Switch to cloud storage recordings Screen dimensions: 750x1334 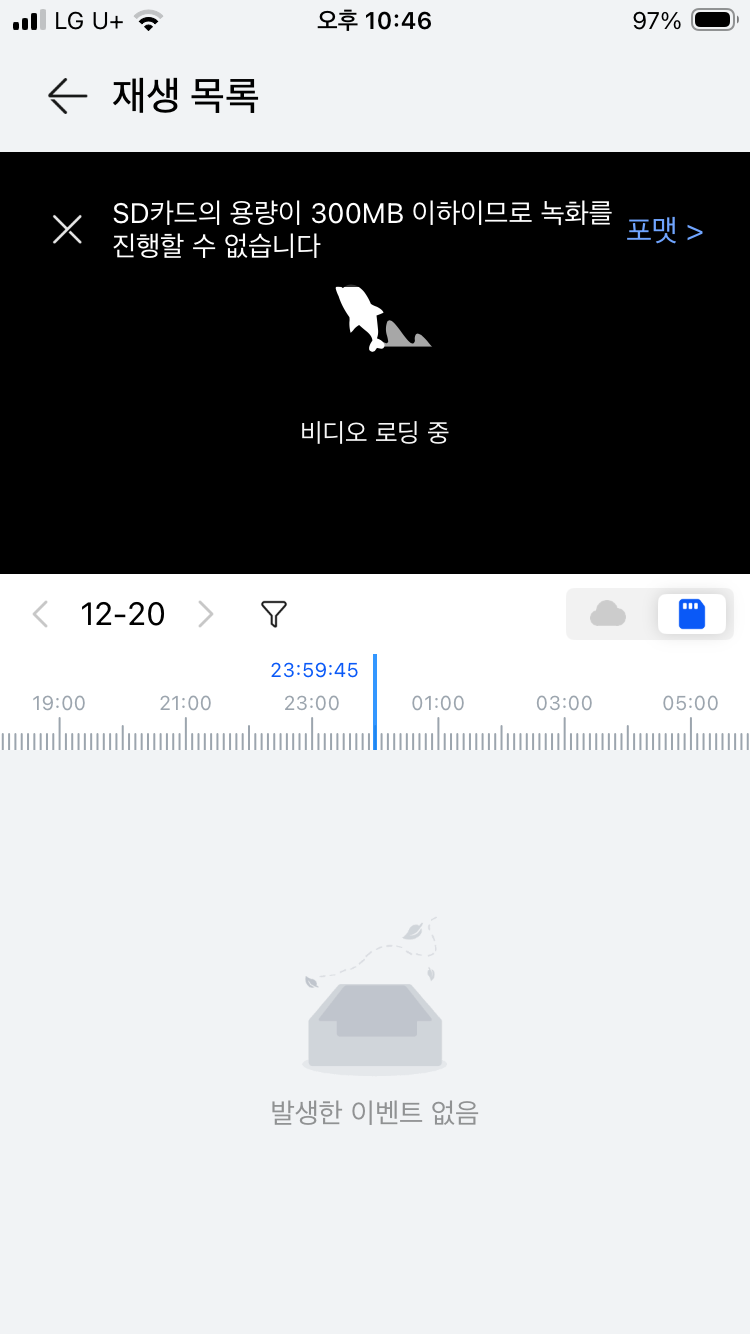(608, 614)
